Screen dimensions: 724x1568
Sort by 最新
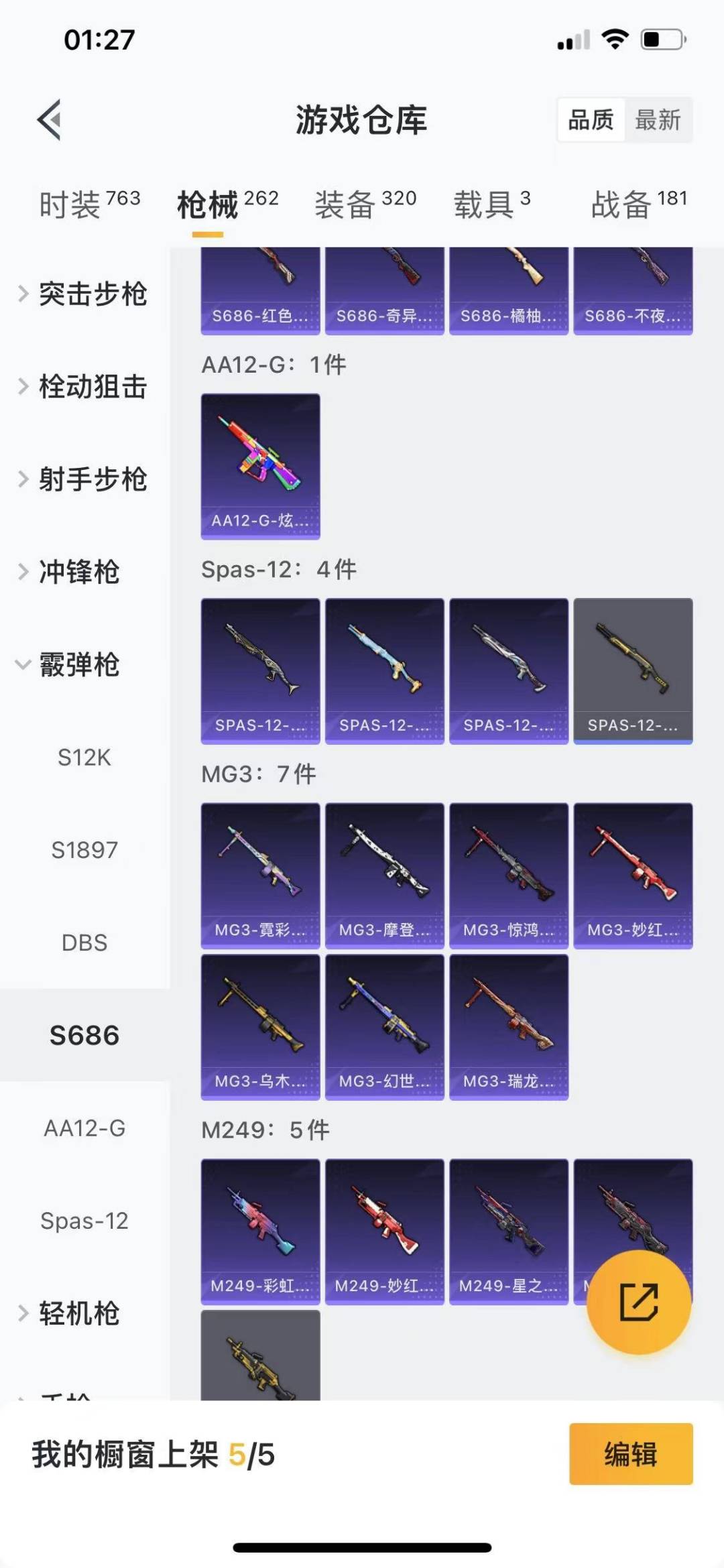[x=658, y=120]
